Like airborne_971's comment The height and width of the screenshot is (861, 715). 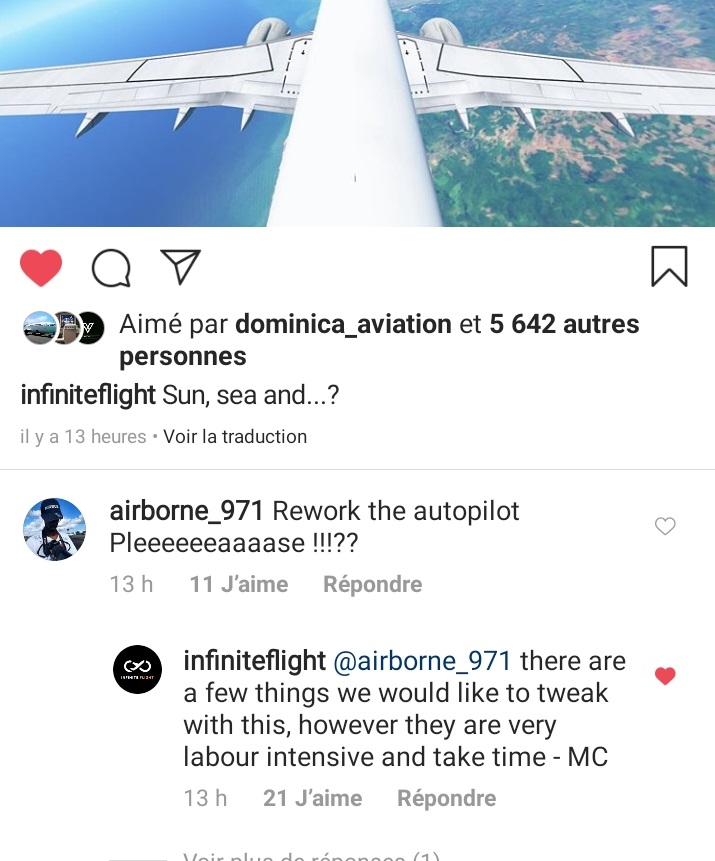coord(665,526)
